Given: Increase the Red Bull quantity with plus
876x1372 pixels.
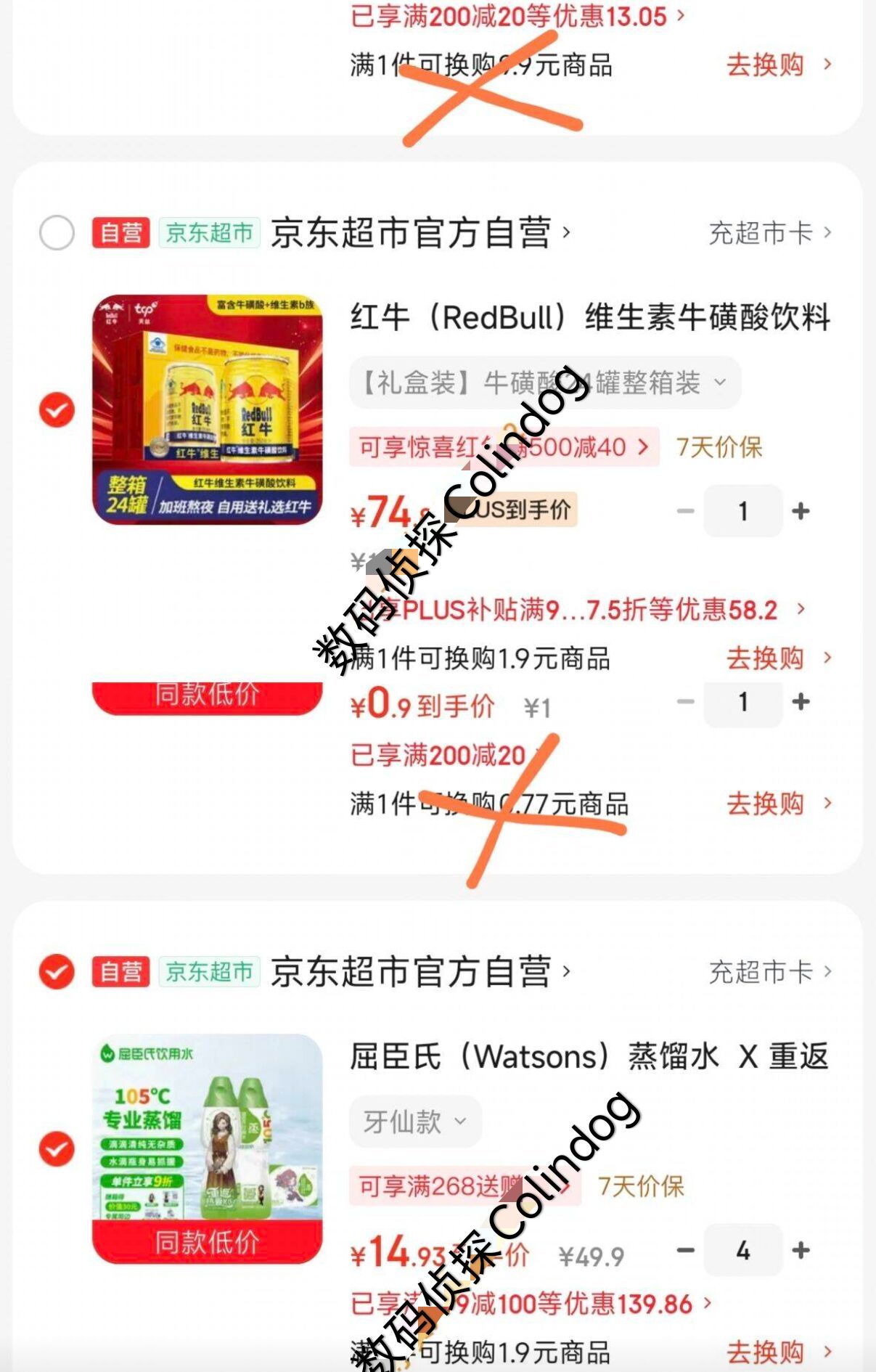Looking at the screenshot, I should [801, 511].
